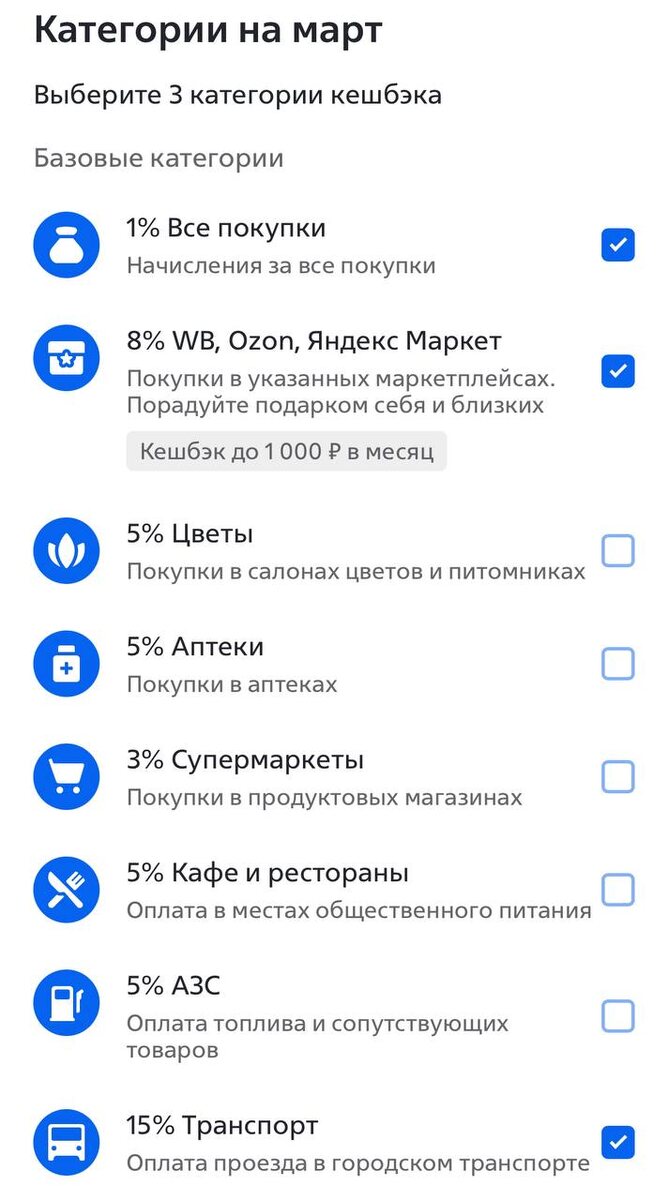Choose the 5% АЗС cashback category
The width and height of the screenshot is (668, 1200).
(x=617, y=1017)
